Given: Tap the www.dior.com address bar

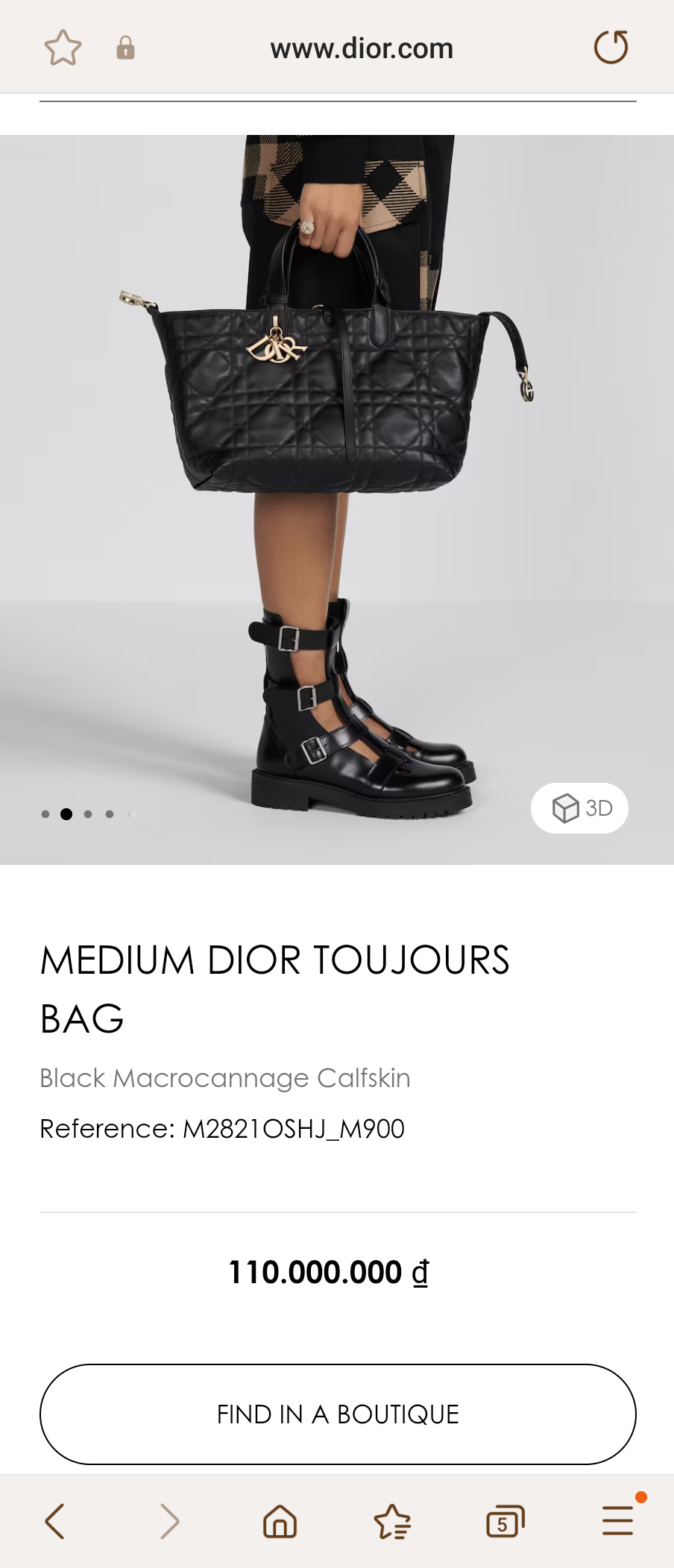Looking at the screenshot, I should [x=362, y=47].
